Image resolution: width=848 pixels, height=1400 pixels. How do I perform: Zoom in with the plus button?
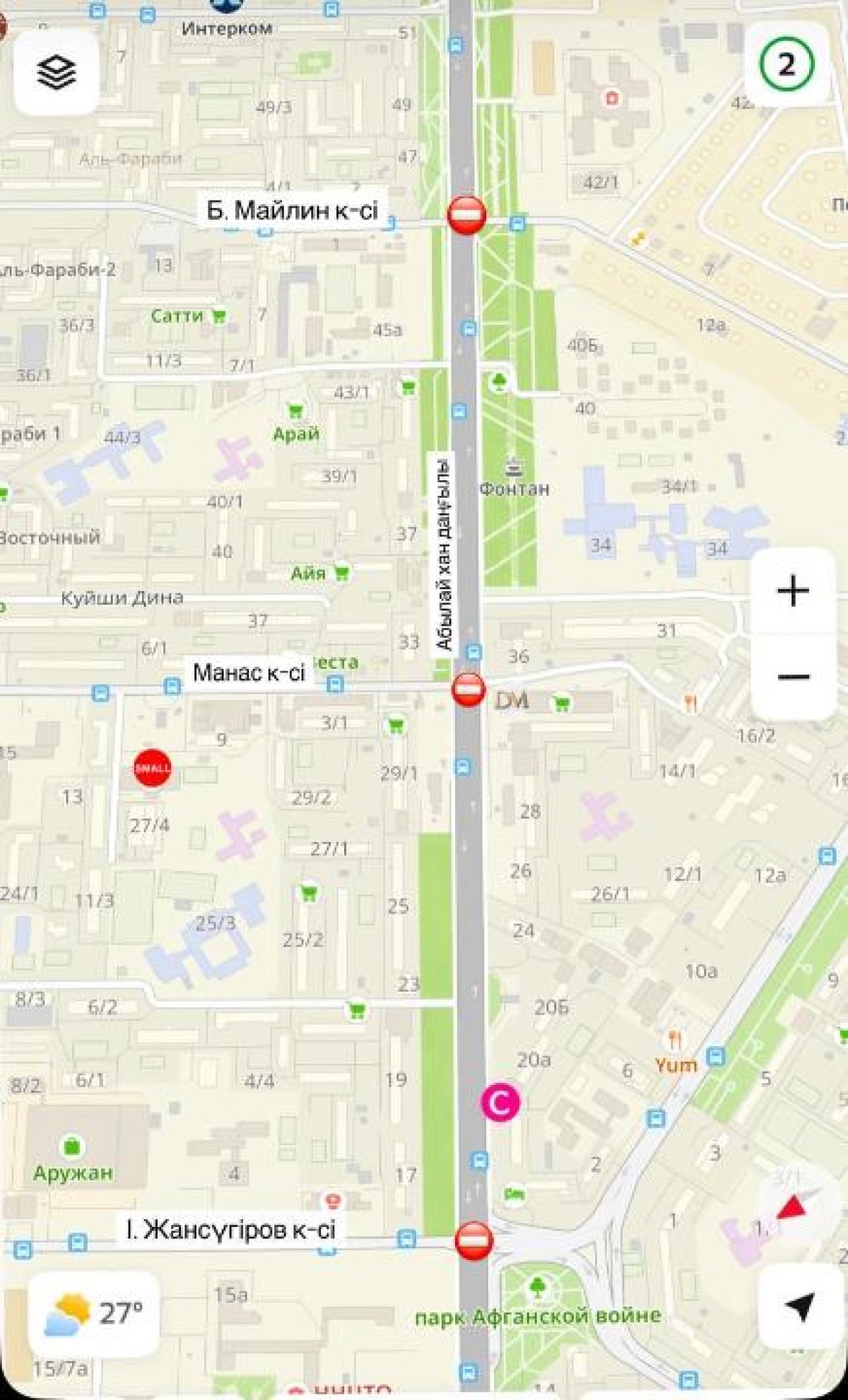pos(793,591)
